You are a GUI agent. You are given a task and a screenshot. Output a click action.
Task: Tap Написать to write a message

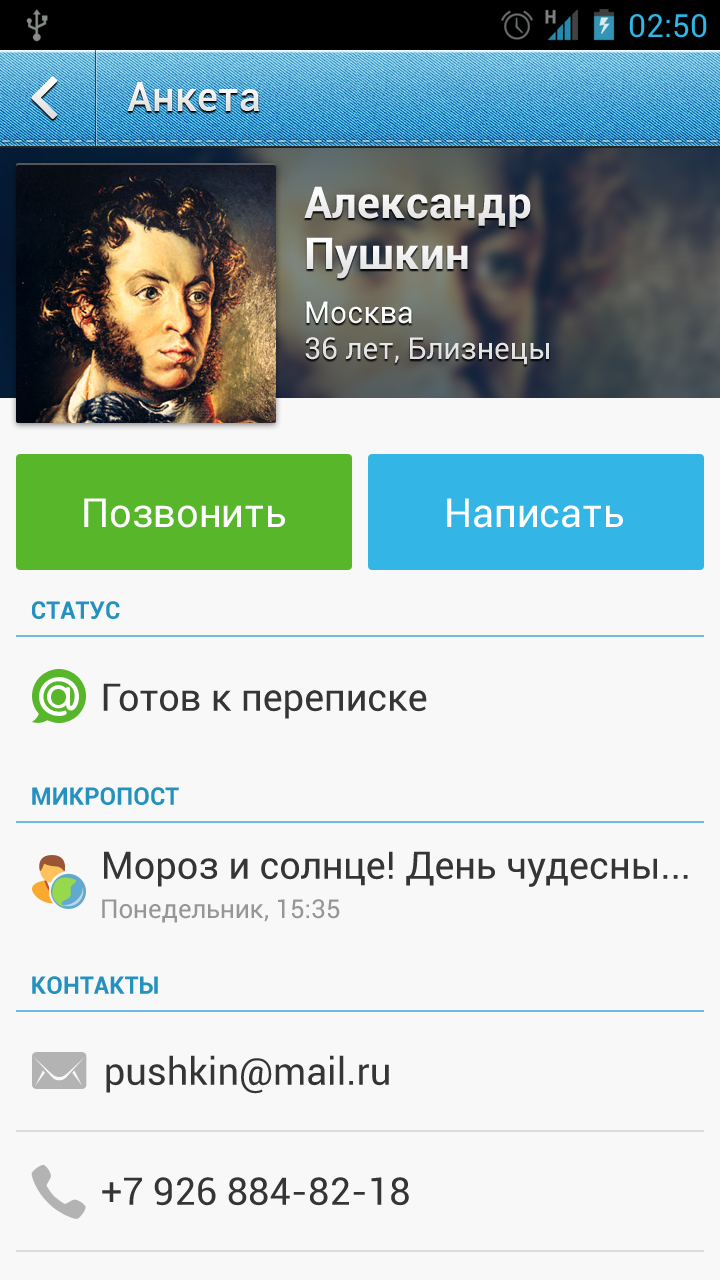click(x=535, y=513)
